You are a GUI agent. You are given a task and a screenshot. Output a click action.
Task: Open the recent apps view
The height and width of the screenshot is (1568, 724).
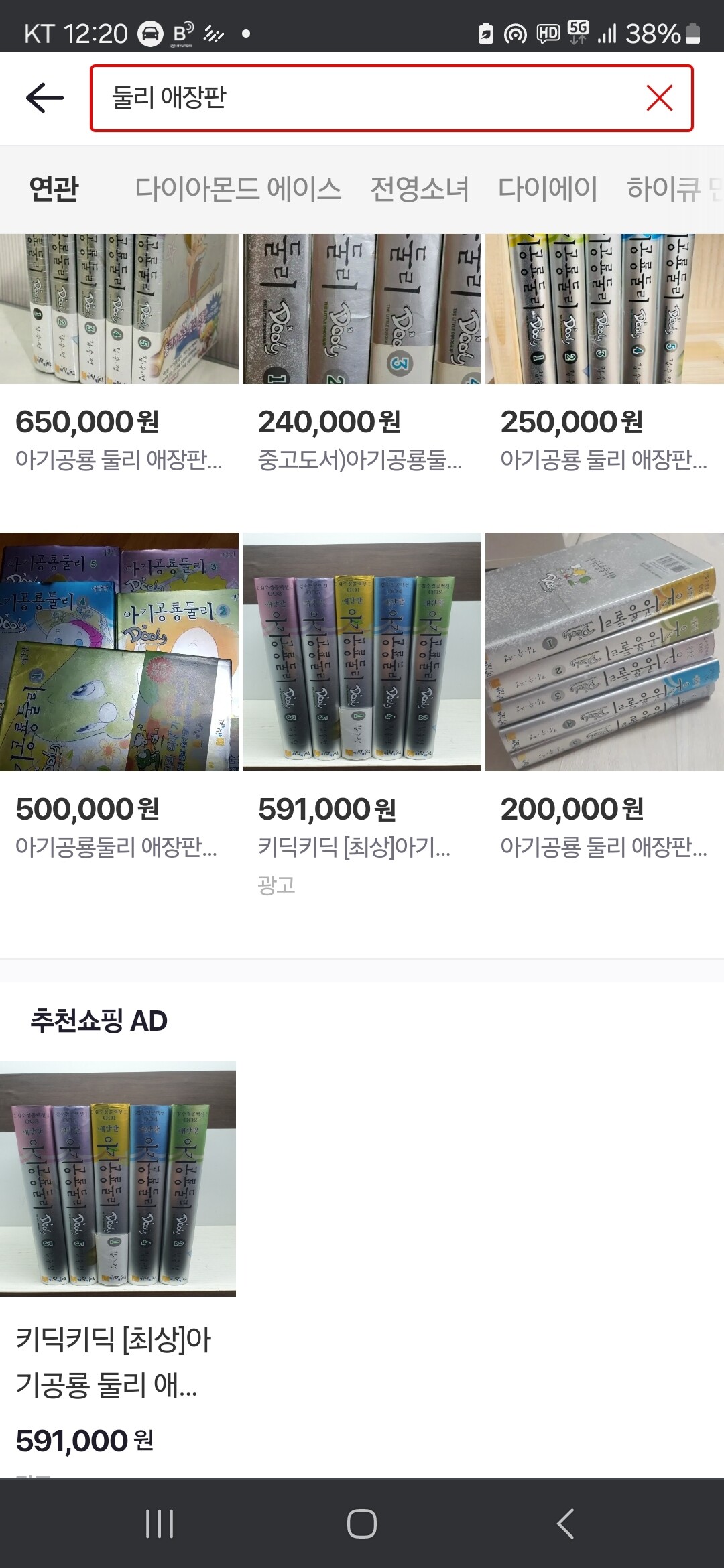(x=160, y=1524)
